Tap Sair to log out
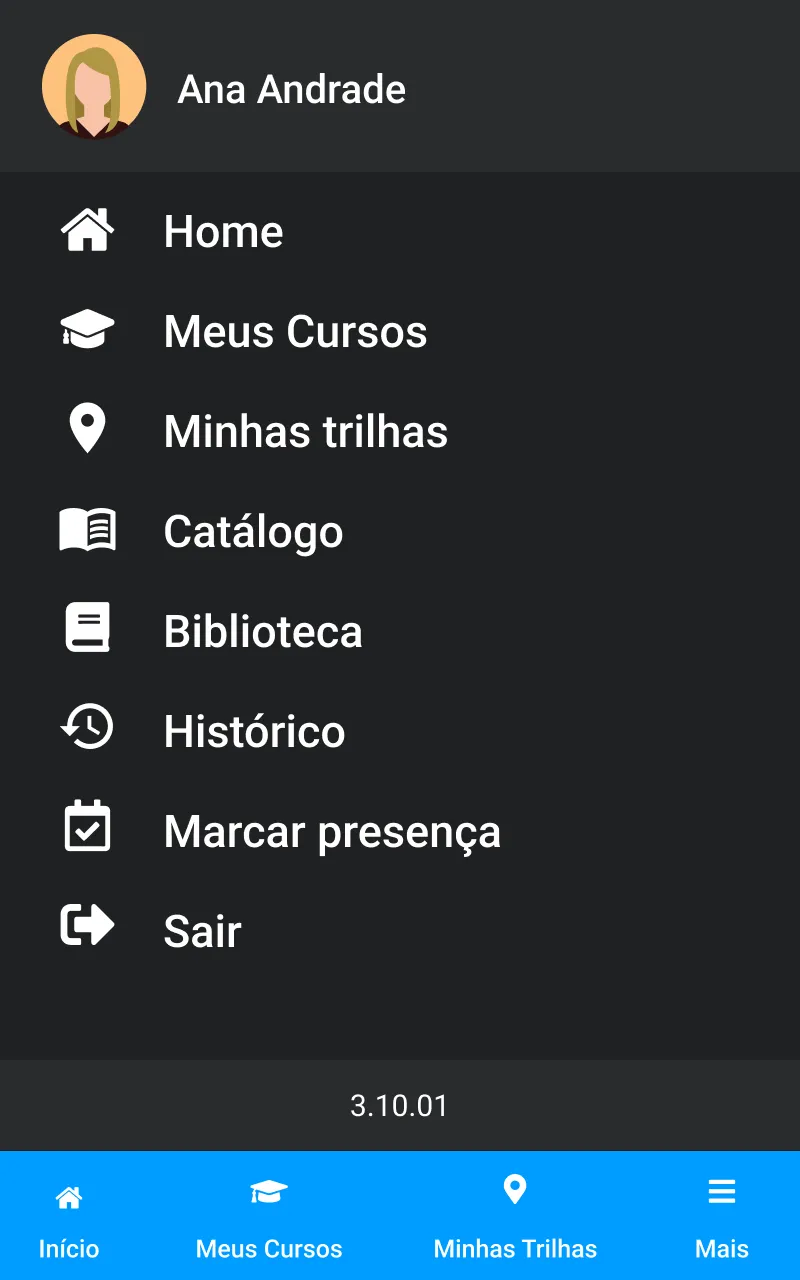 pyautogui.click(x=201, y=930)
